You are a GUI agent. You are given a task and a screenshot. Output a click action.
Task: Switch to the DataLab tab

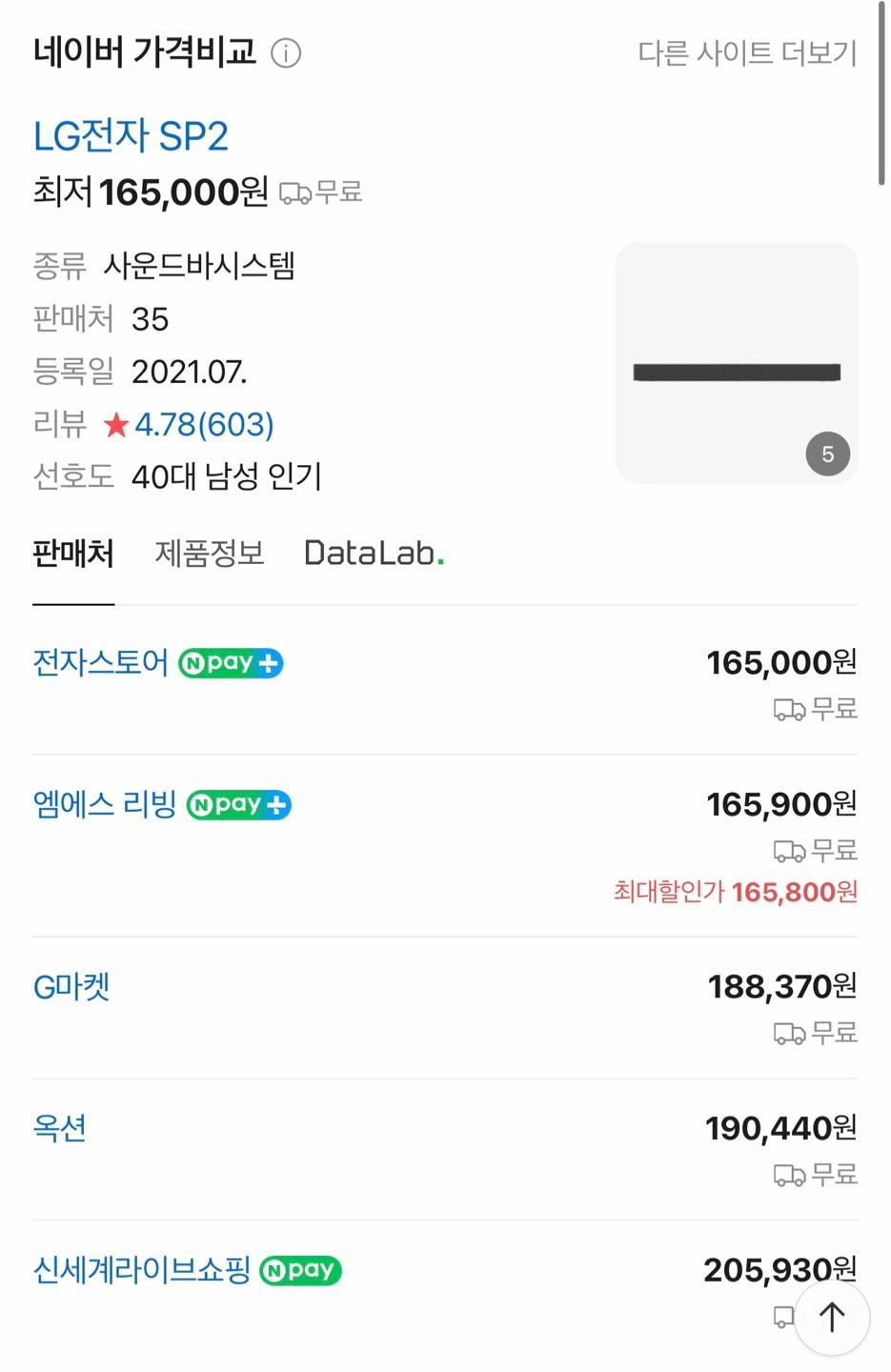[374, 554]
